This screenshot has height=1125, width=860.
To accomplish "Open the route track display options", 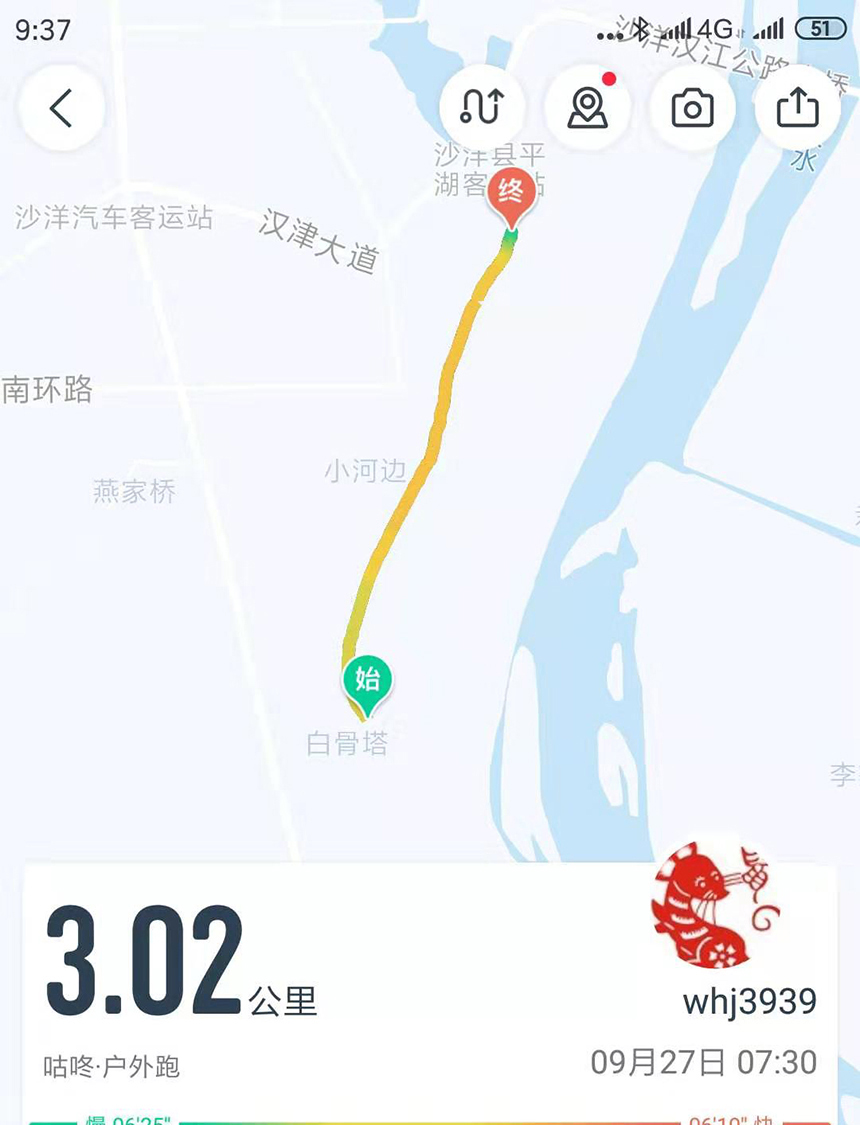I will point(482,108).
